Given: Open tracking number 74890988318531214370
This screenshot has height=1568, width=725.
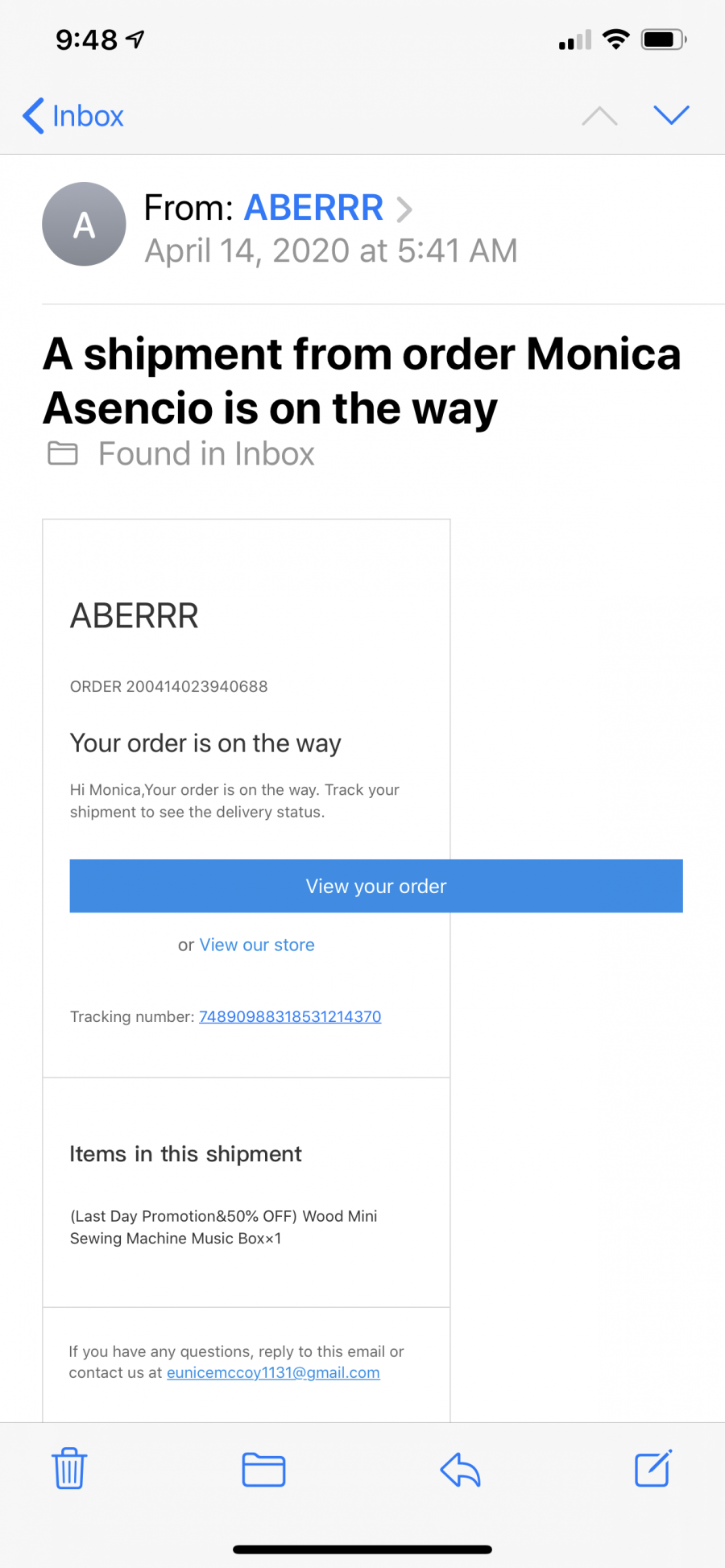Looking at the screenshot, I should click(290, 1016).
